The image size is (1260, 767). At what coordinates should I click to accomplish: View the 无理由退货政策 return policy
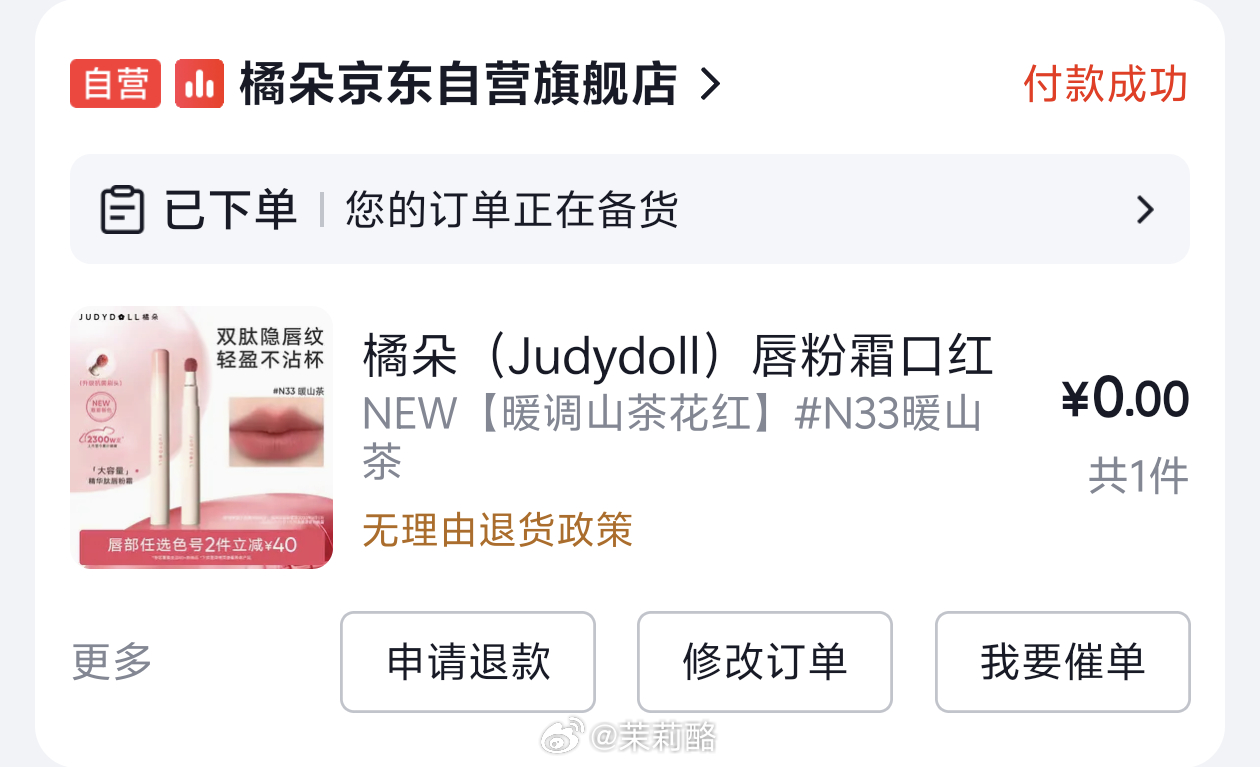point(497,530)
